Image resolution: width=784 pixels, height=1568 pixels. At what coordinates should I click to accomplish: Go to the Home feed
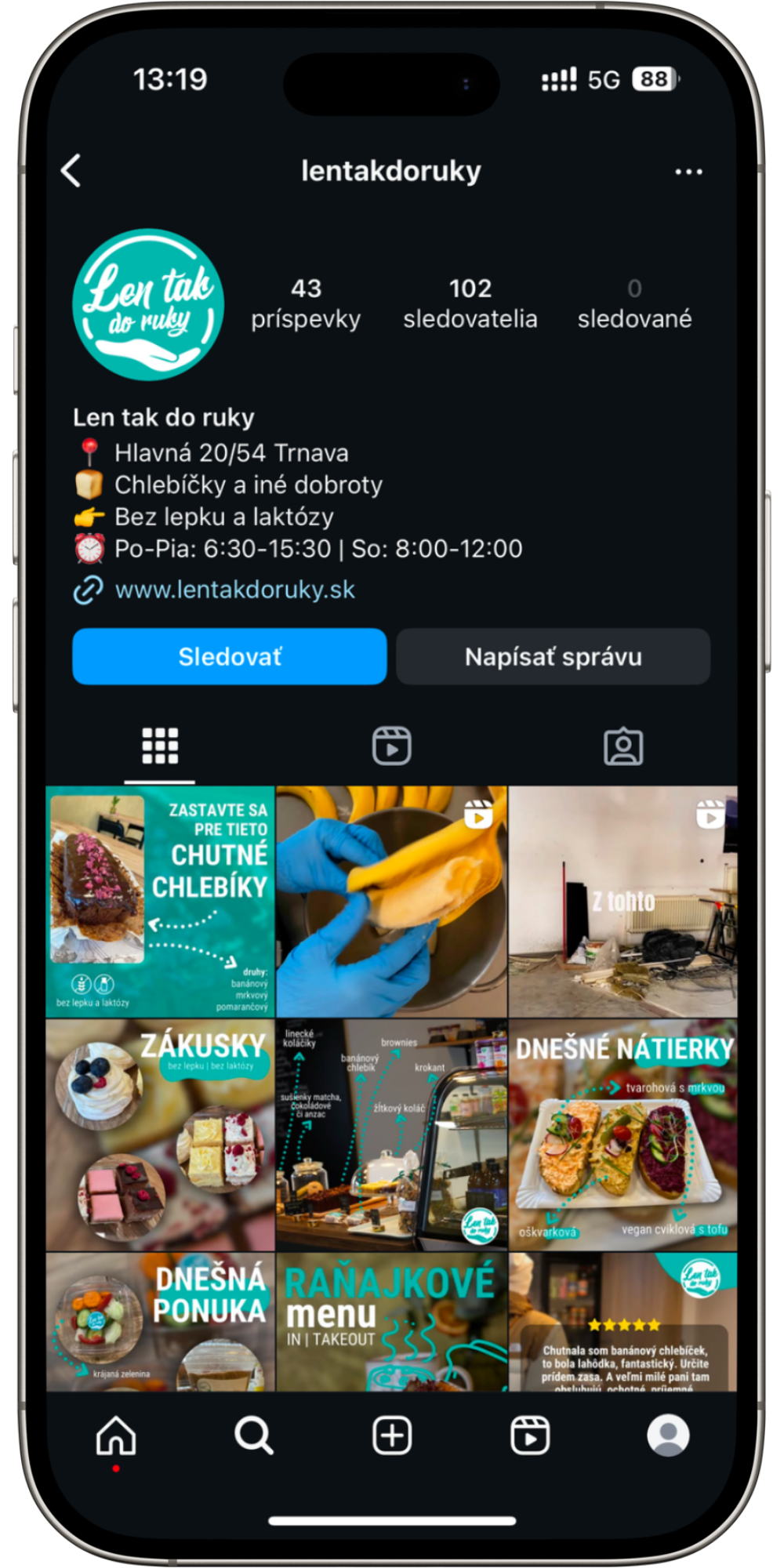[x=116, y=1436]
